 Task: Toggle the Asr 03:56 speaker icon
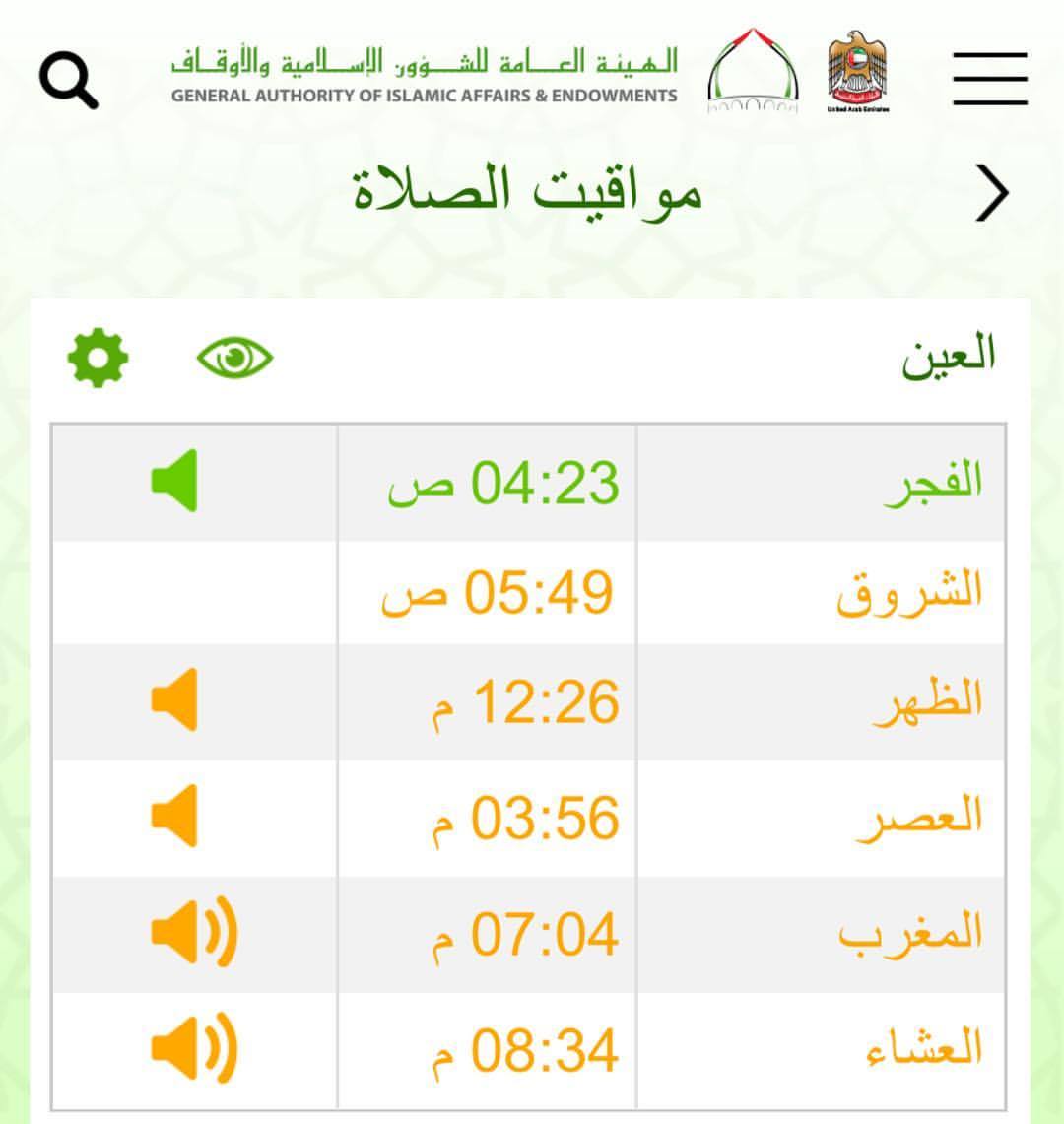click(174, 816)
